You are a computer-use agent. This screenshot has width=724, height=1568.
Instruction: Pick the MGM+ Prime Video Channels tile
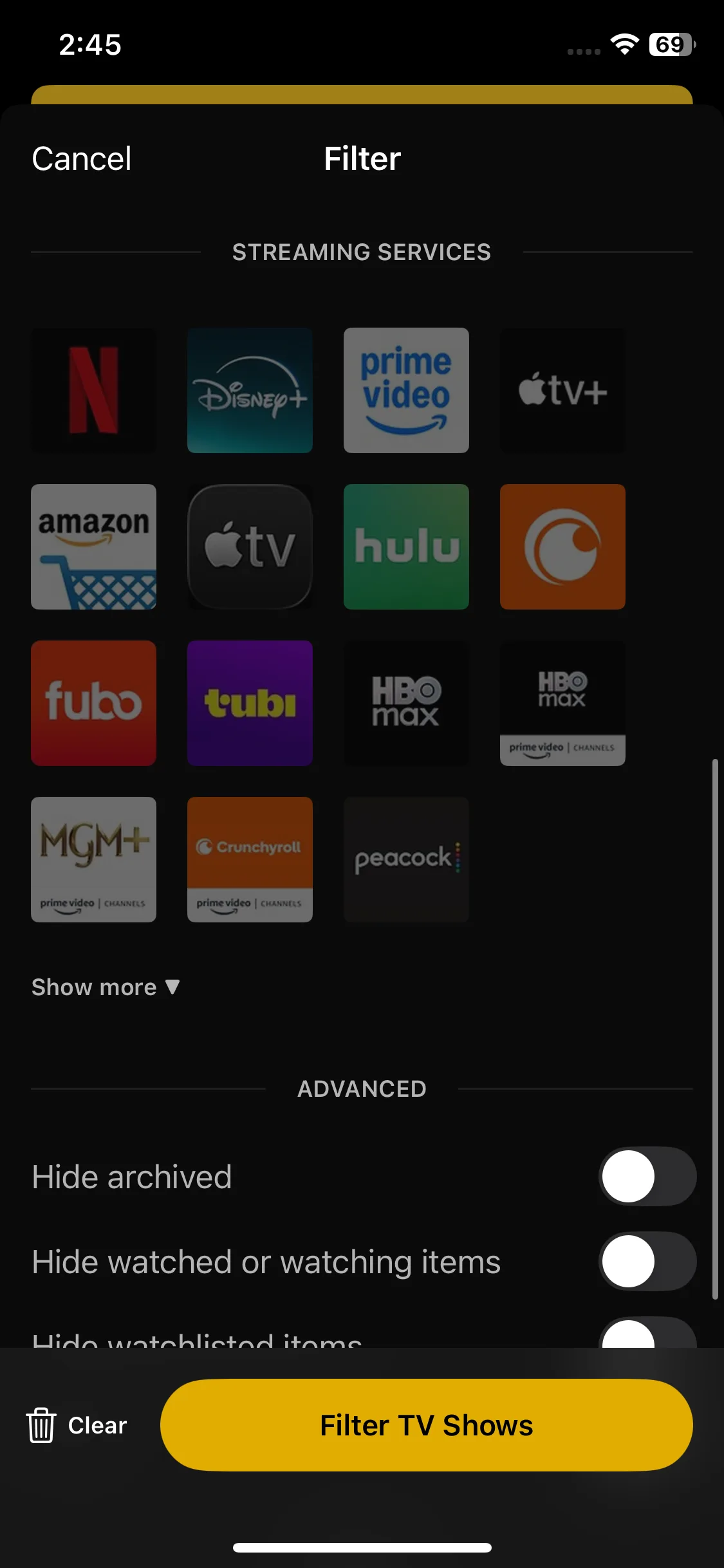pos(94,859)
